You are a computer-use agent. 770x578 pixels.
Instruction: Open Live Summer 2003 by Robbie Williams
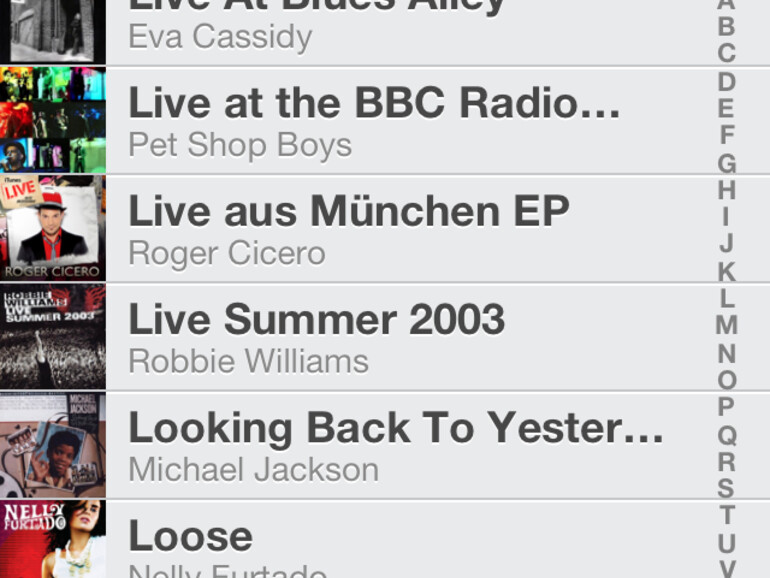pos(380,337)
